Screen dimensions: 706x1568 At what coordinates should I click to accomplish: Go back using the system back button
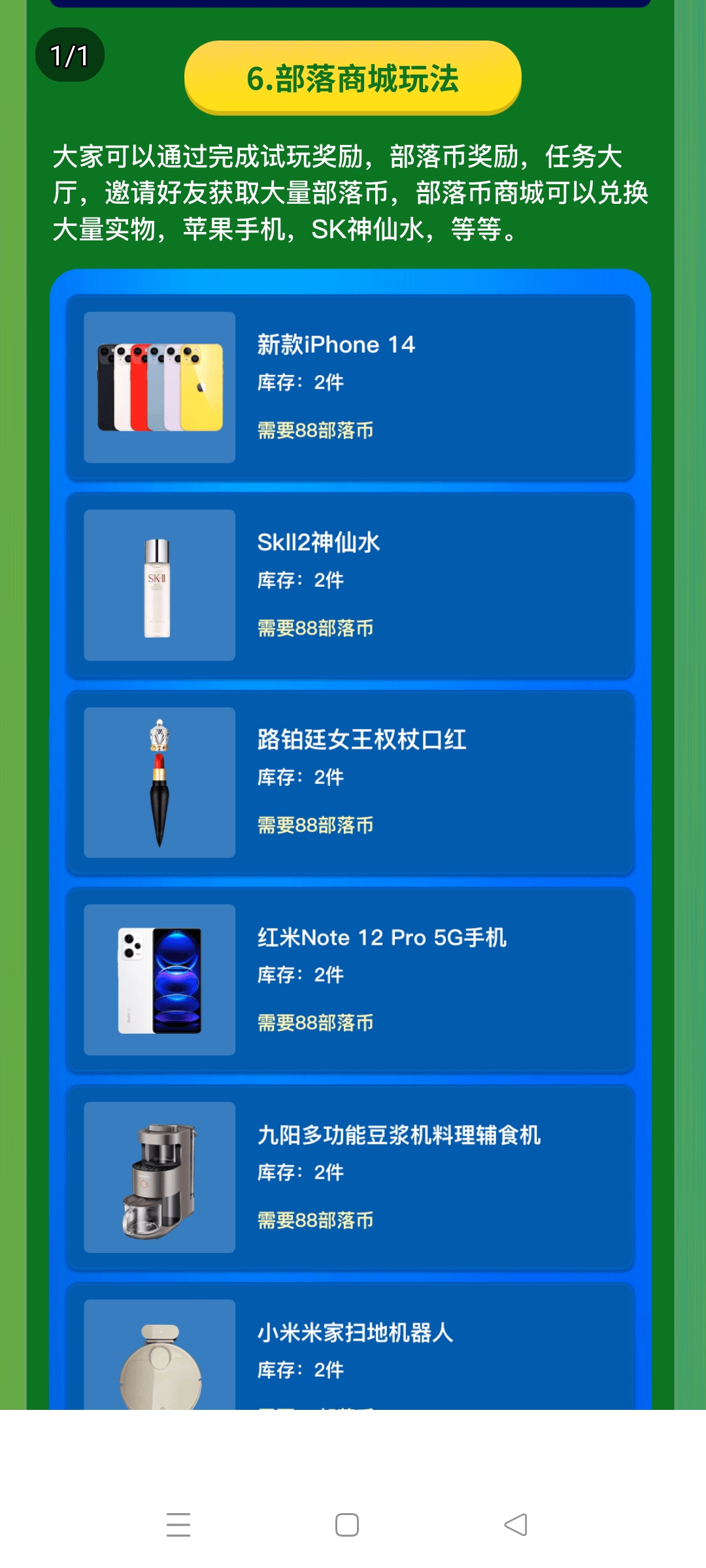(x=516, y=1525)
